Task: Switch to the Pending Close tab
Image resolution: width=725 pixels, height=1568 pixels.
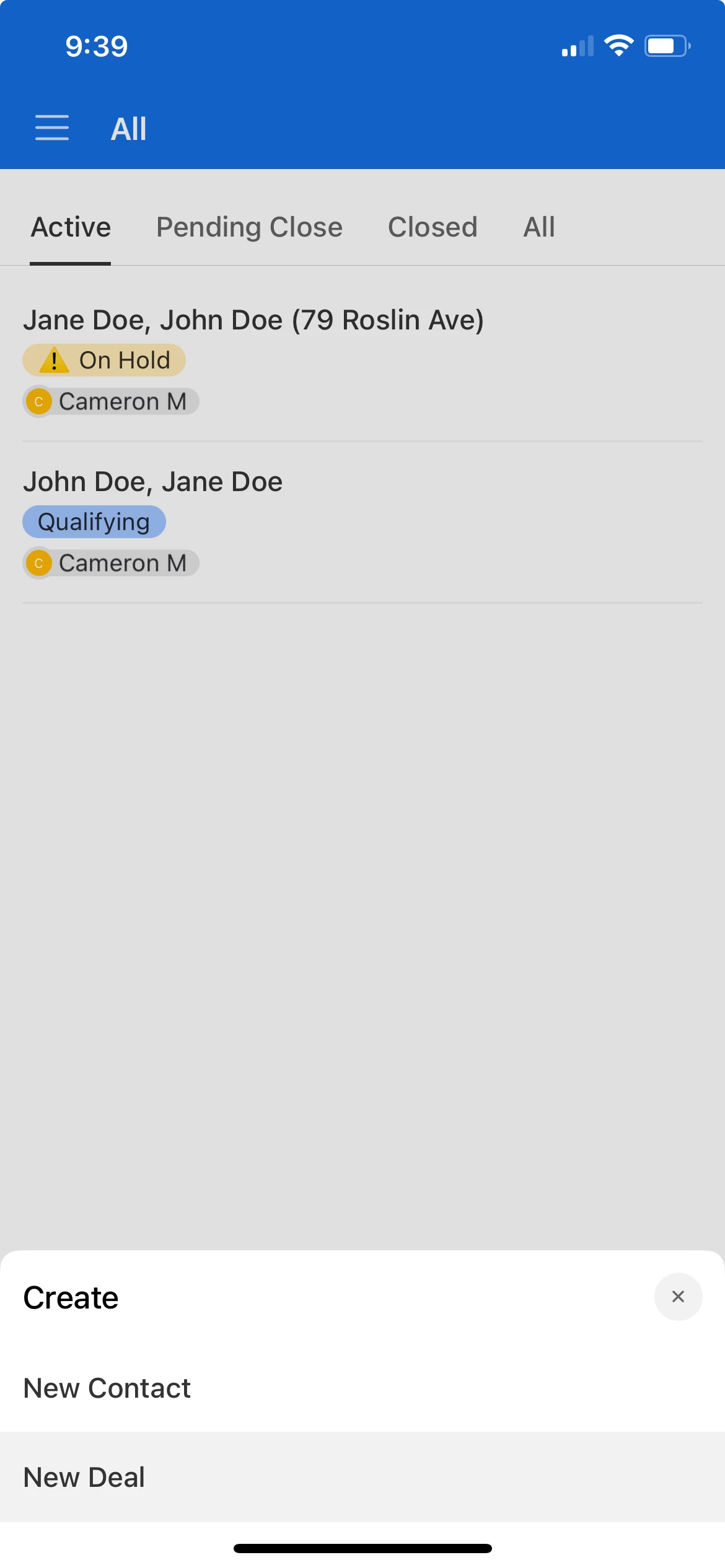Action: (x=249, y=227)
